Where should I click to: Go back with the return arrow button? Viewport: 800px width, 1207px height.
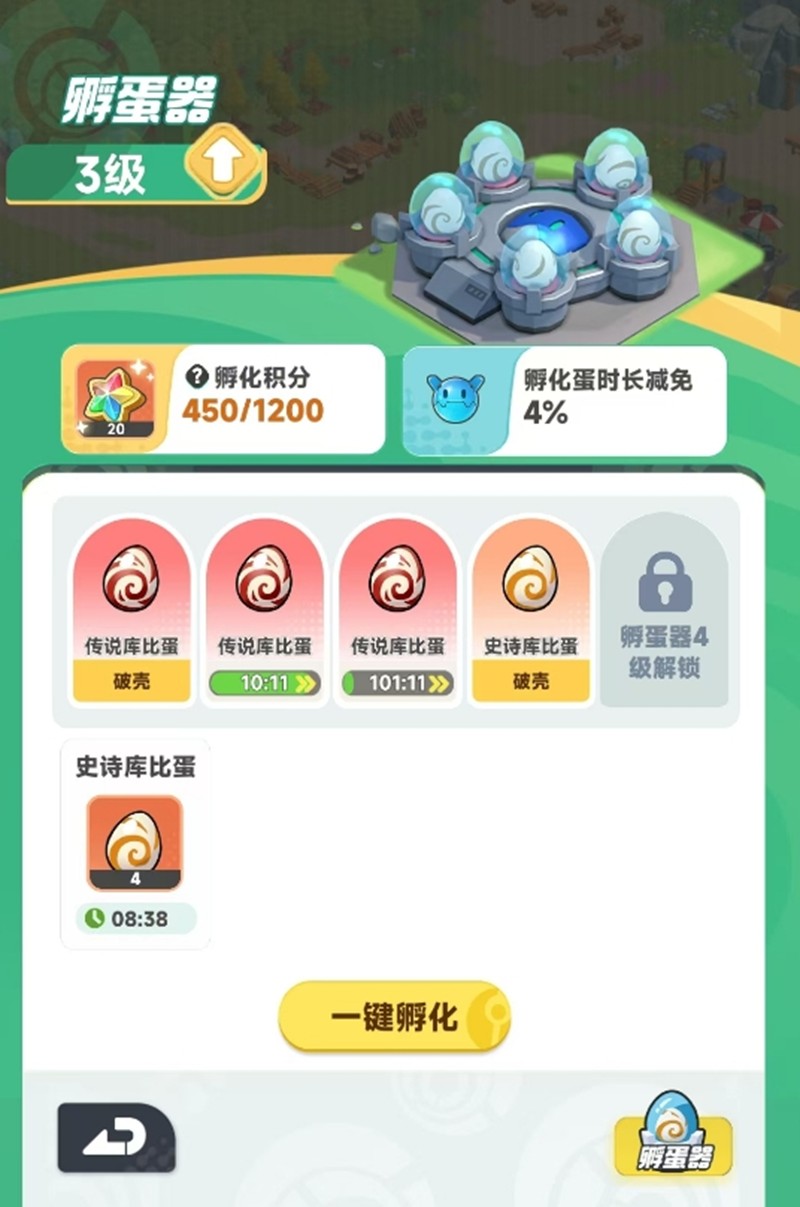[x=116, y=1138]
